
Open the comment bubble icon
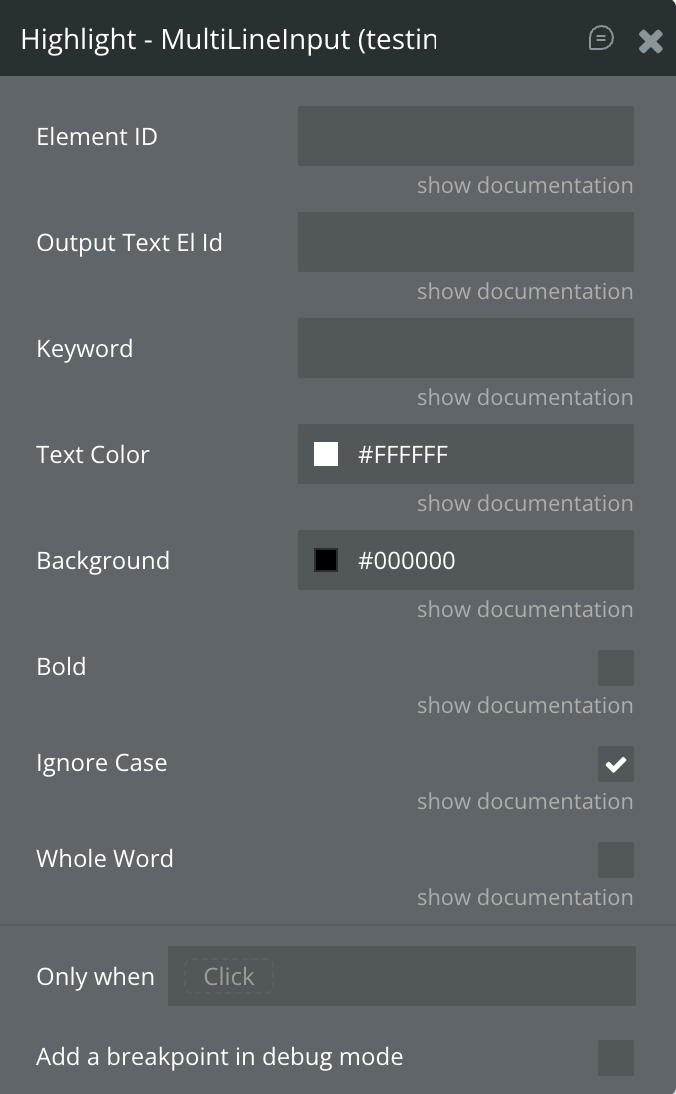coord(601,39)
